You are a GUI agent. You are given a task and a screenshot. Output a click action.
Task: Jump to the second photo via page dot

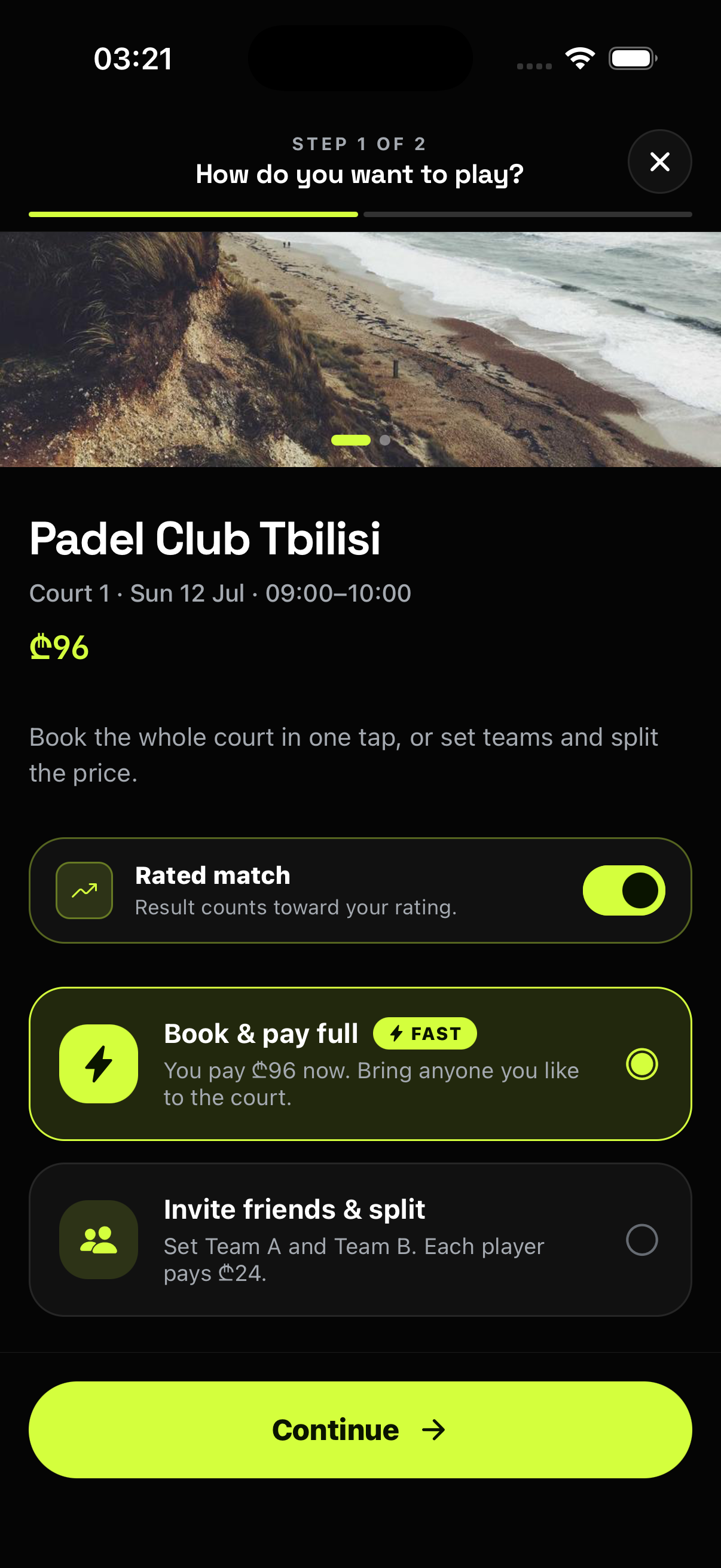click(x=384, y=440)
